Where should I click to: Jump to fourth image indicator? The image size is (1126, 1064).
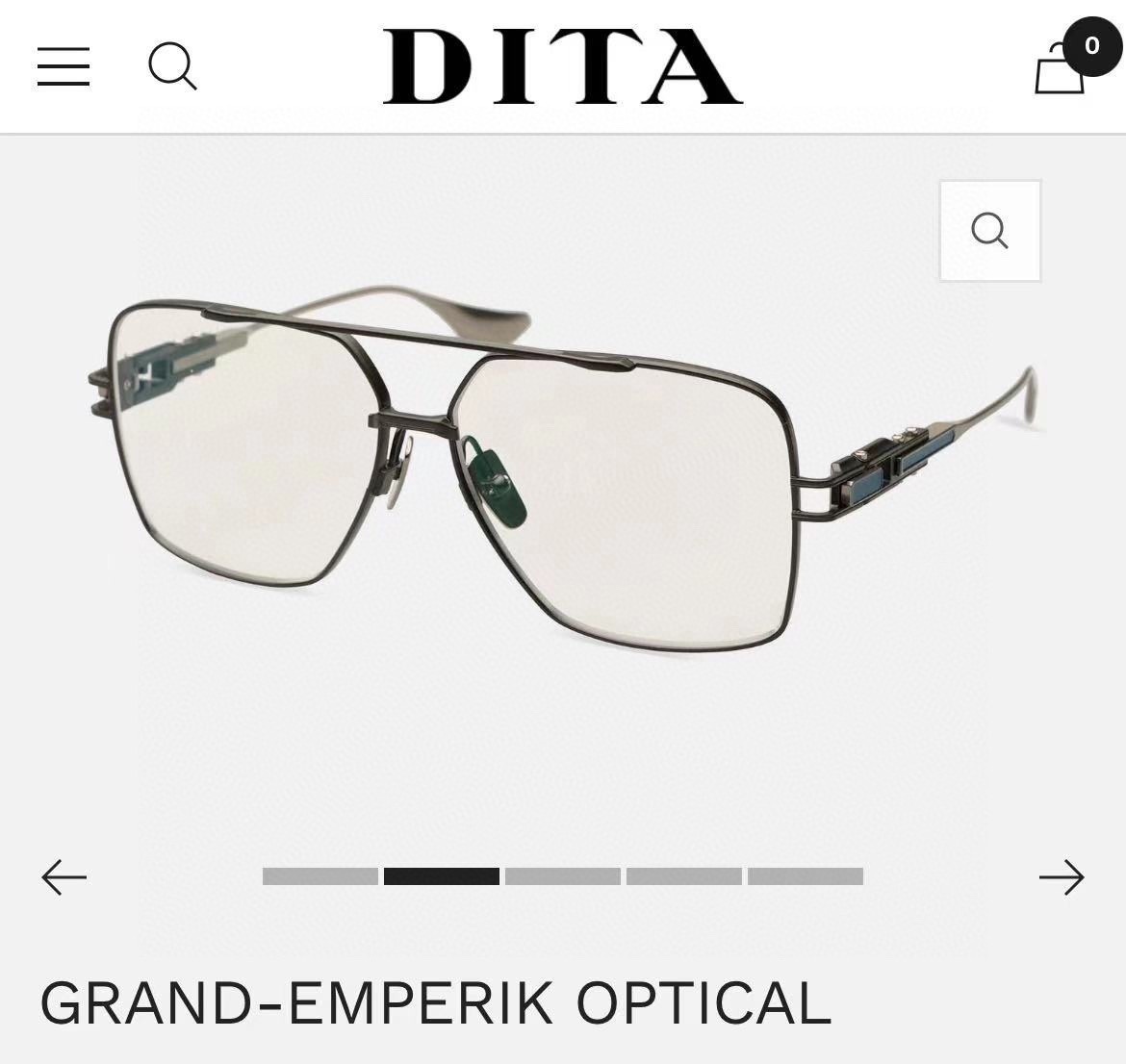click(x=683, y=876)
